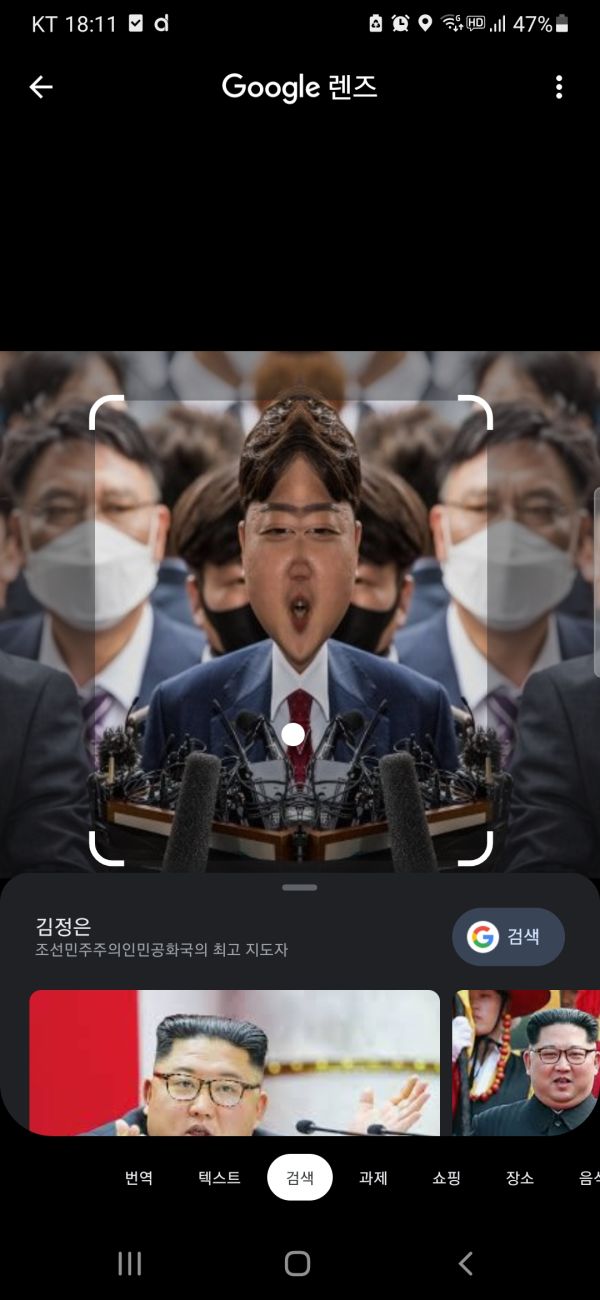Screen dimensions: 600x1300
Task: Select the 검색 mode tab
Action: tap(300, 1178)
